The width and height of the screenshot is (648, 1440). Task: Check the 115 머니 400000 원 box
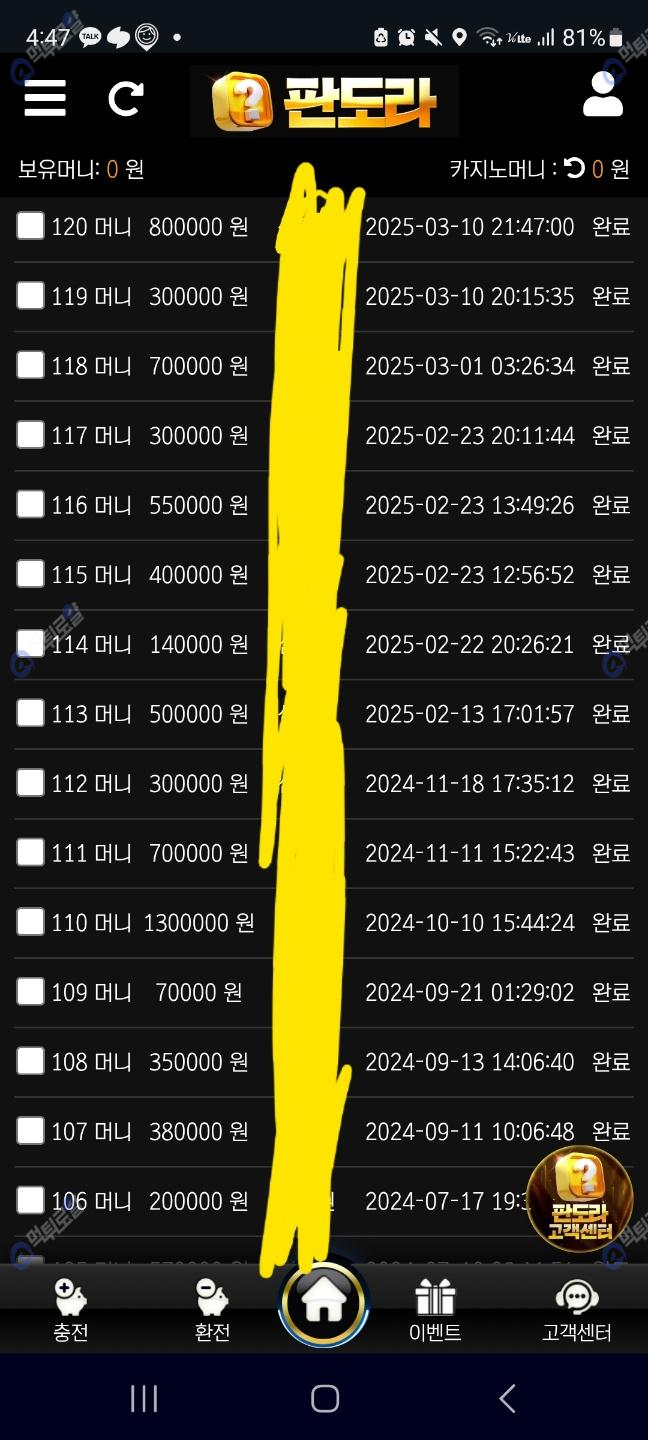pos(31,574)
